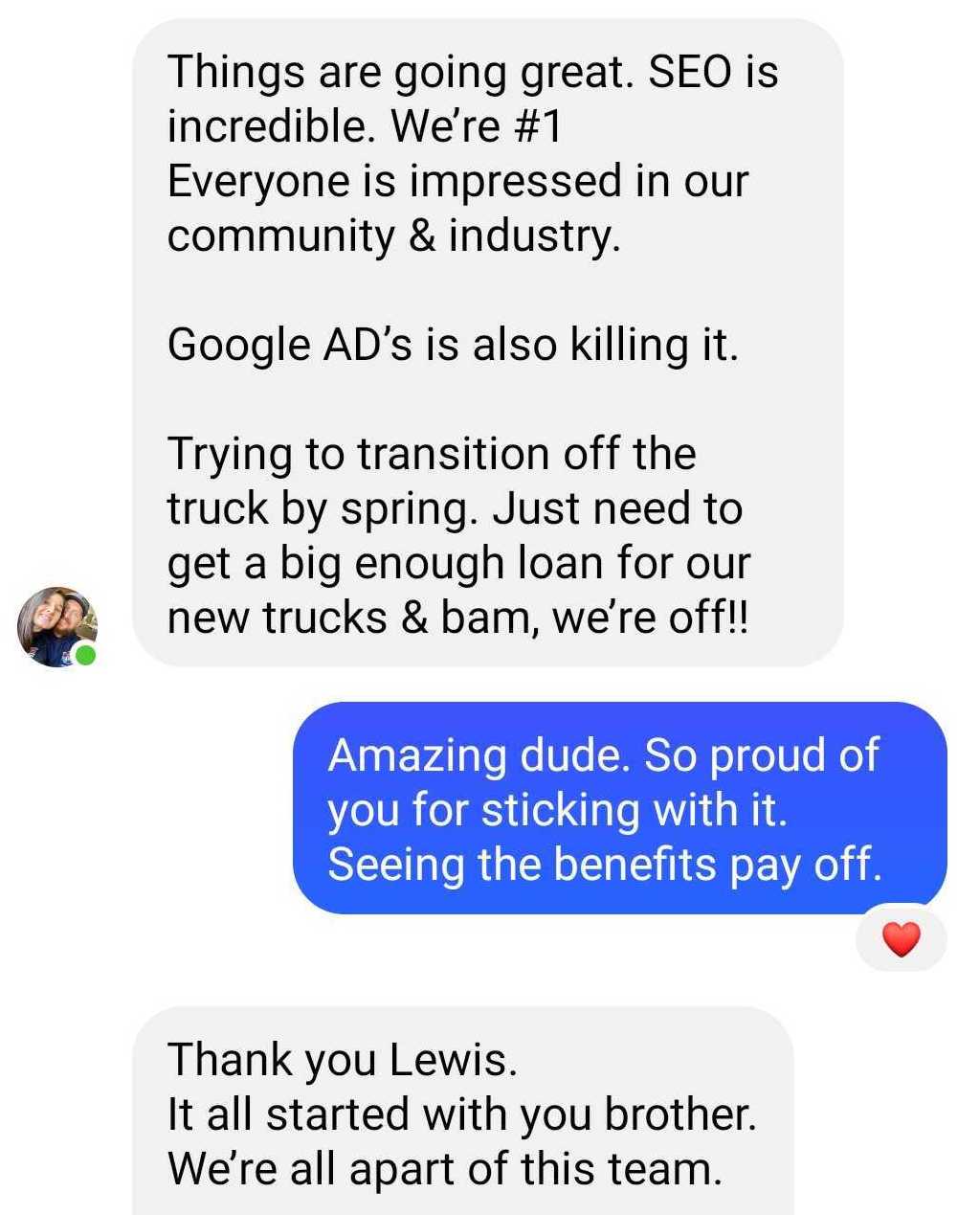
Task: Open the sender's profile picture avatar
Action: [x=57, y=627]
